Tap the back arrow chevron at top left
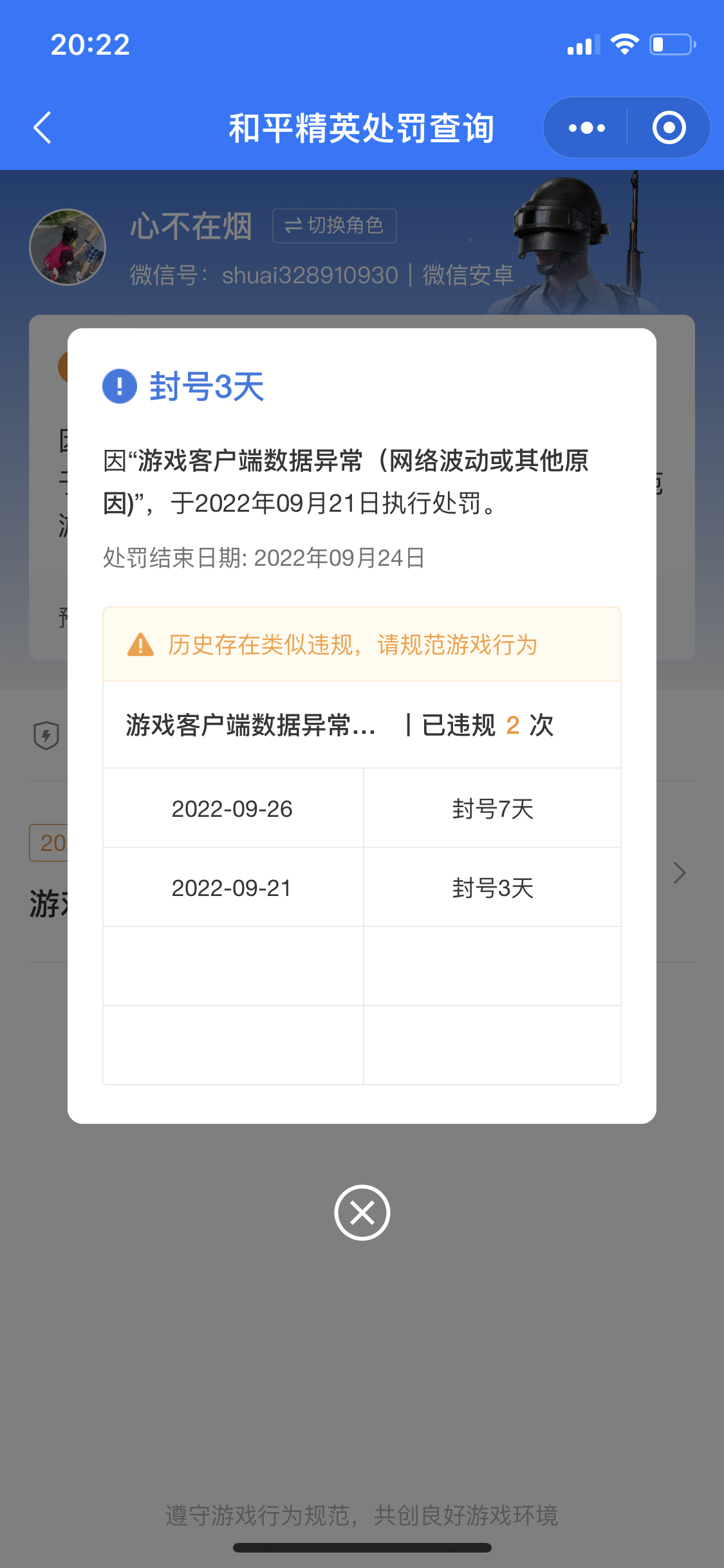The height and width of the screenshot is (1568, 724). (42, 127)
